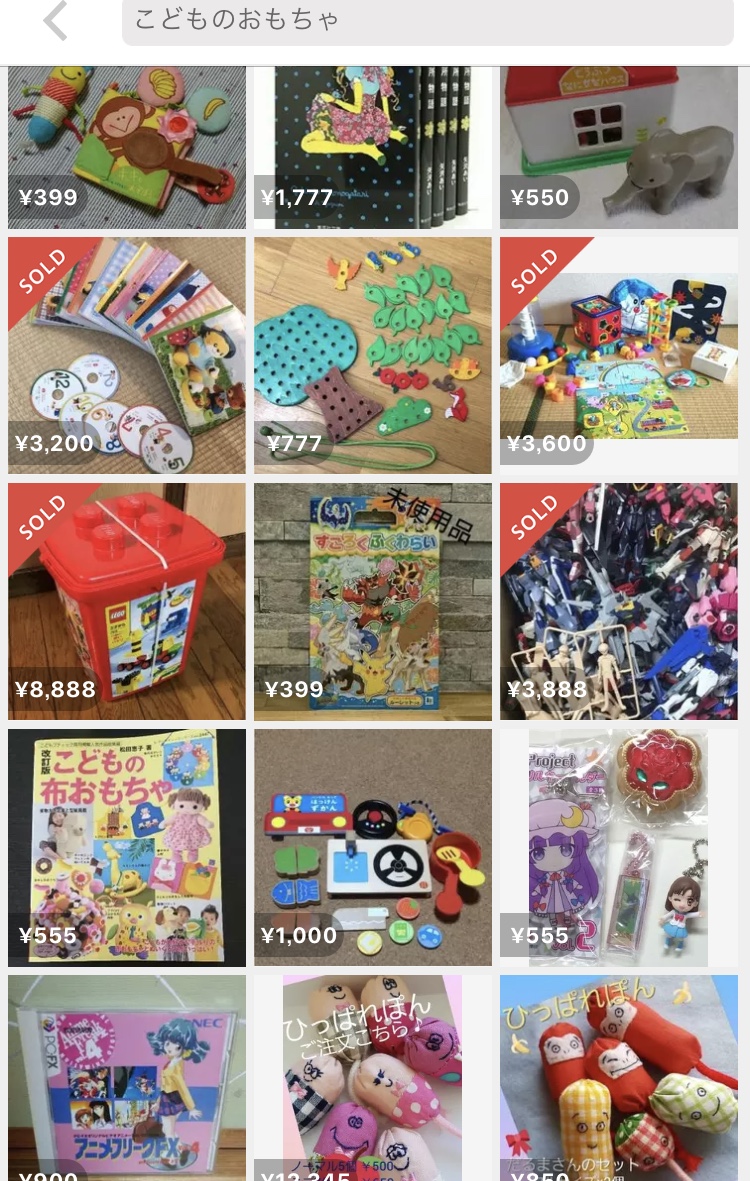Open the sold ¥3,600 toy bundle listing
This screenshot has height=1181, width=750.
[x=619, y=355]
